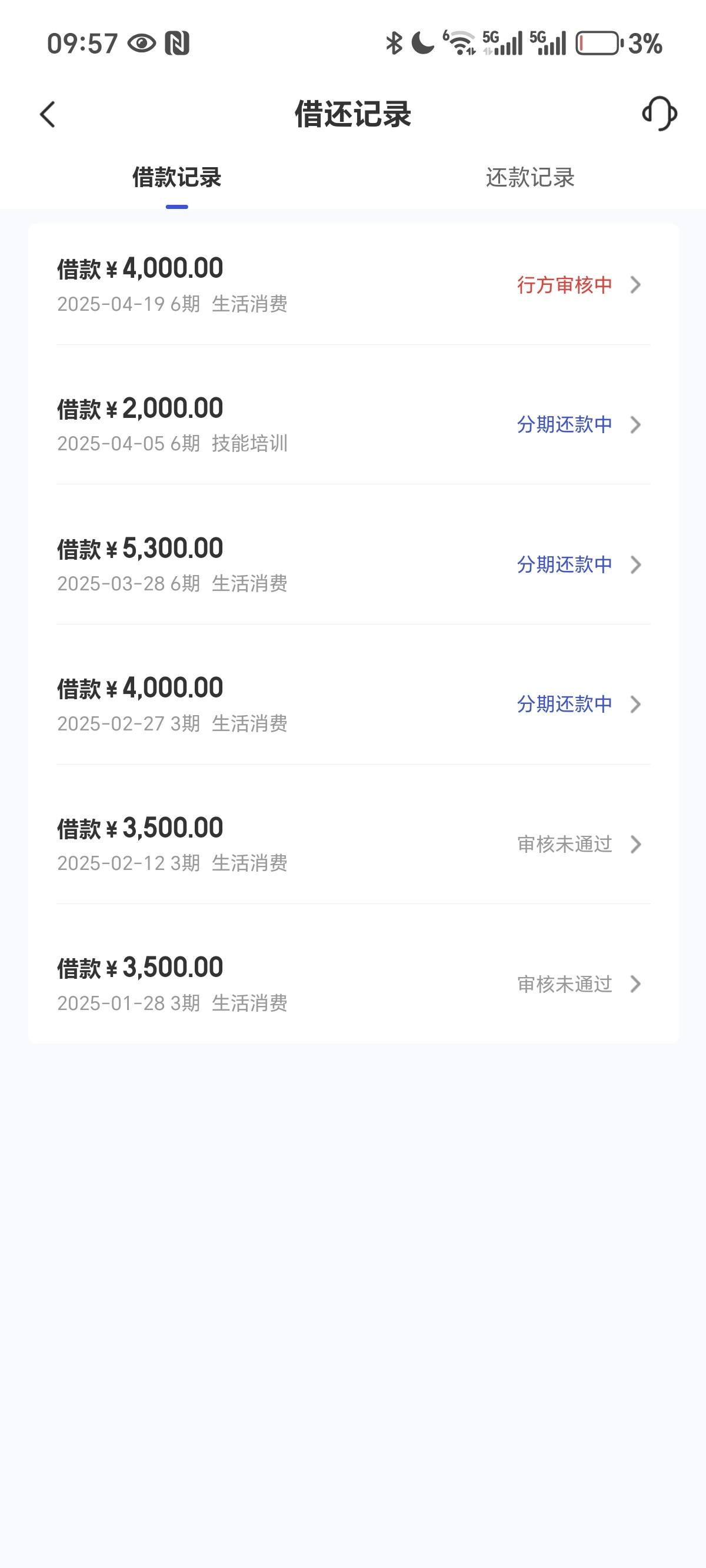View the ¥5,300.00 loan from 2025-03-28
This screenshot has height=1568, width=706.
pyautogui.click(x=354, y=564)
